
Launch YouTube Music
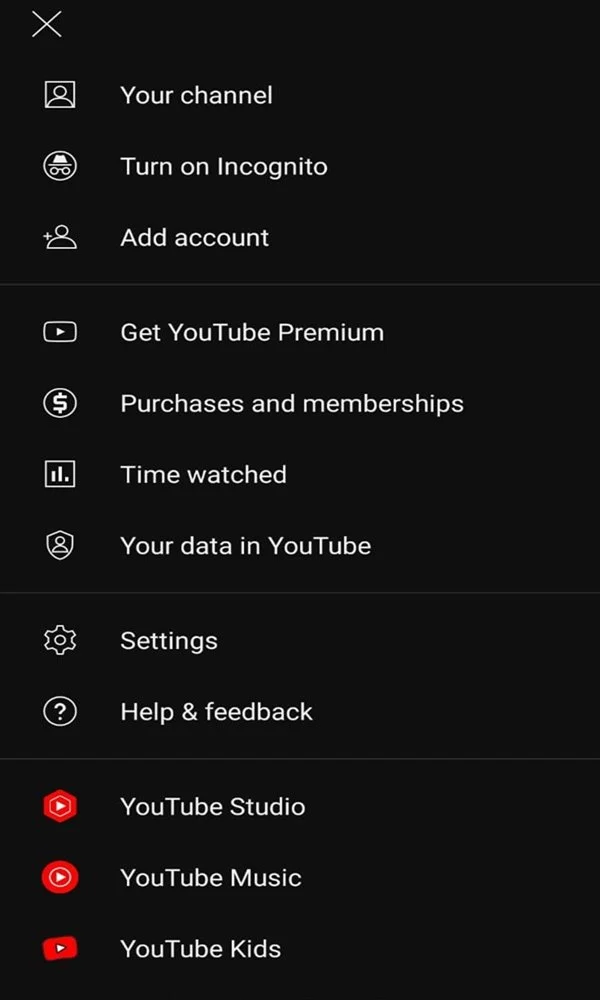point(300,878)
